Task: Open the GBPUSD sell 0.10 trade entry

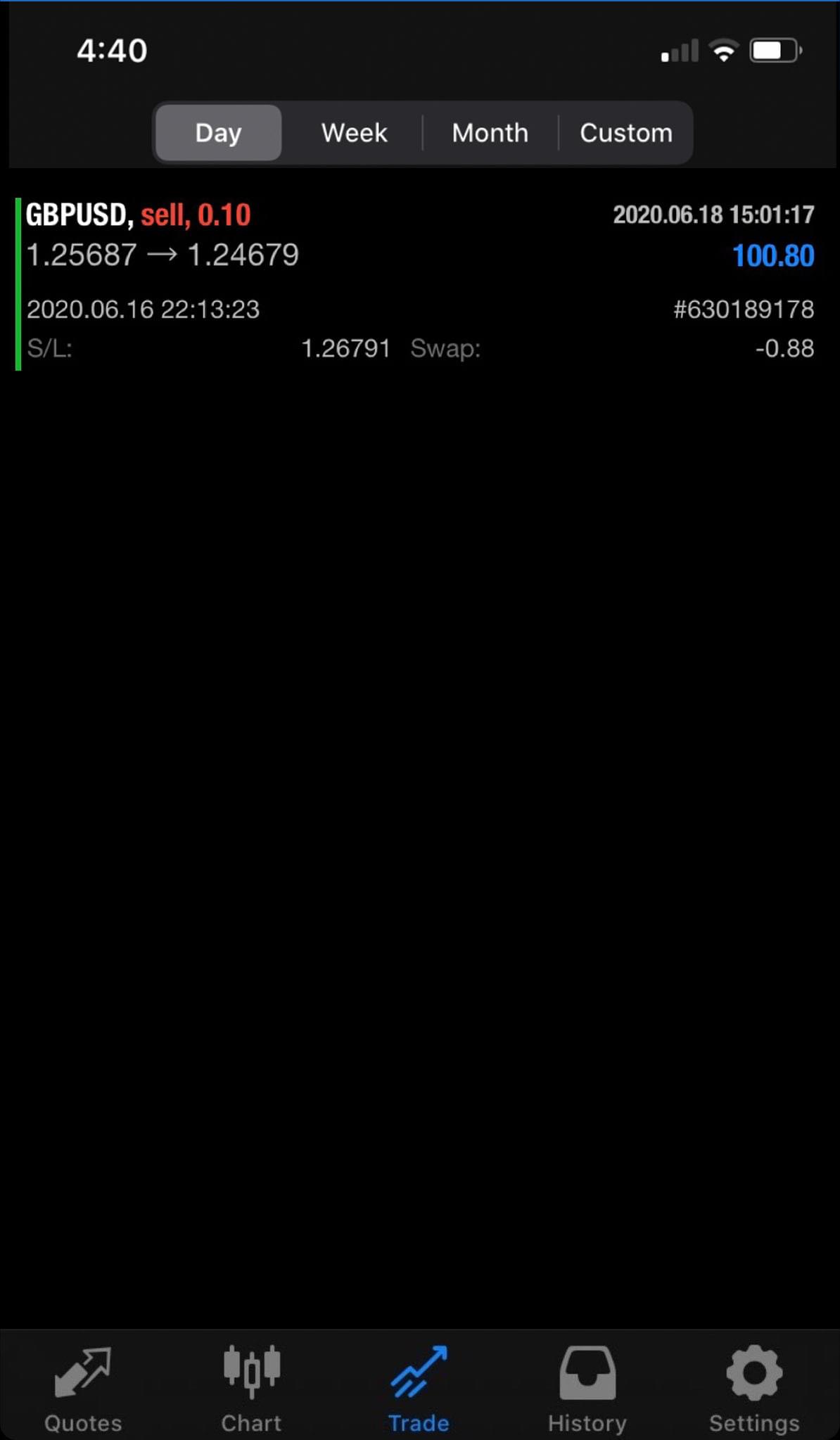Action: pyautogui.click(x=420, y=283)
